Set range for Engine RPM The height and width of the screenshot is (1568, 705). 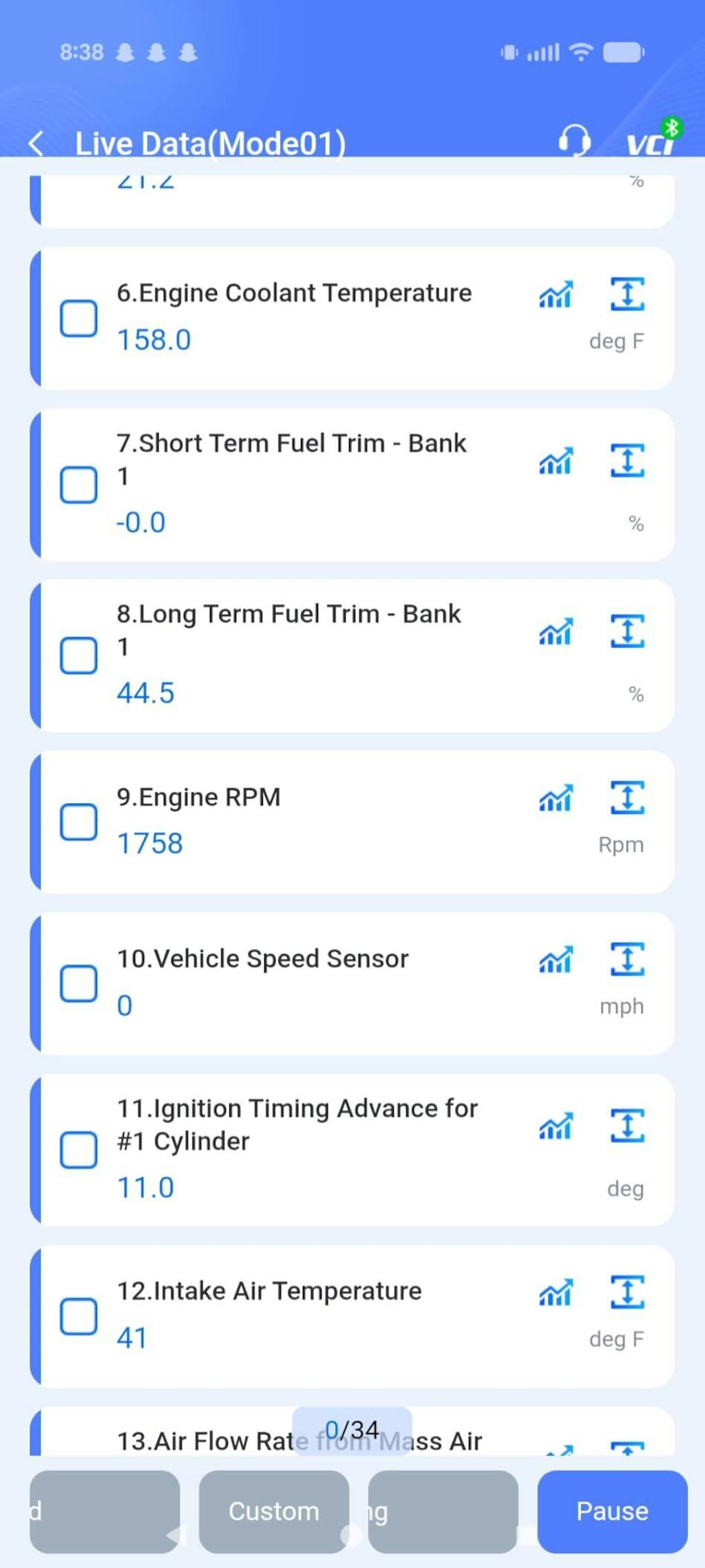tap(627, 797)
